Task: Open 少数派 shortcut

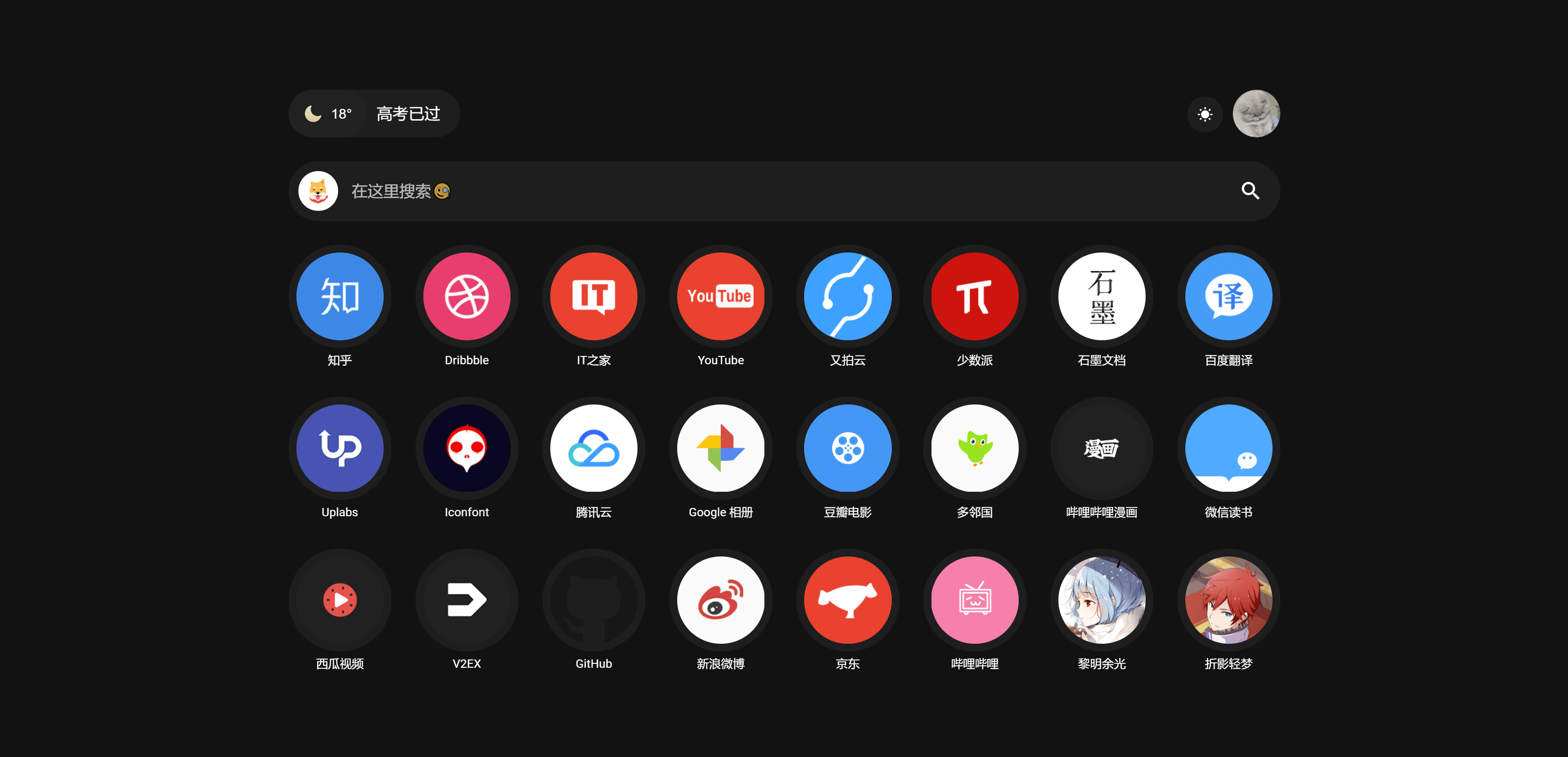Action: point(975,297)
